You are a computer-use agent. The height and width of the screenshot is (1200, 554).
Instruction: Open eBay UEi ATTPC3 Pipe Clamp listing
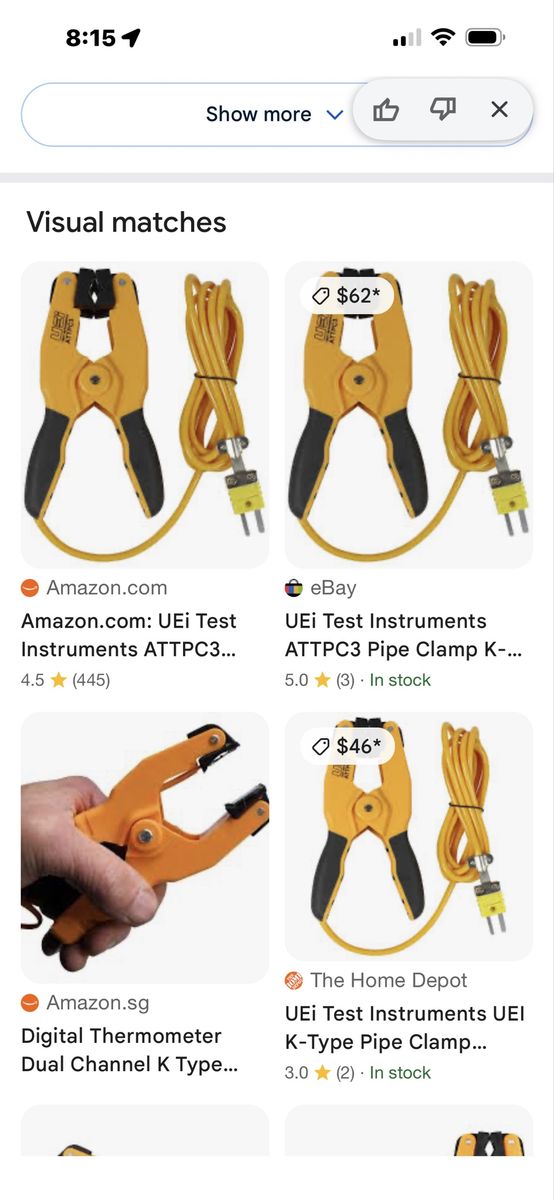[x=403, y=635]
